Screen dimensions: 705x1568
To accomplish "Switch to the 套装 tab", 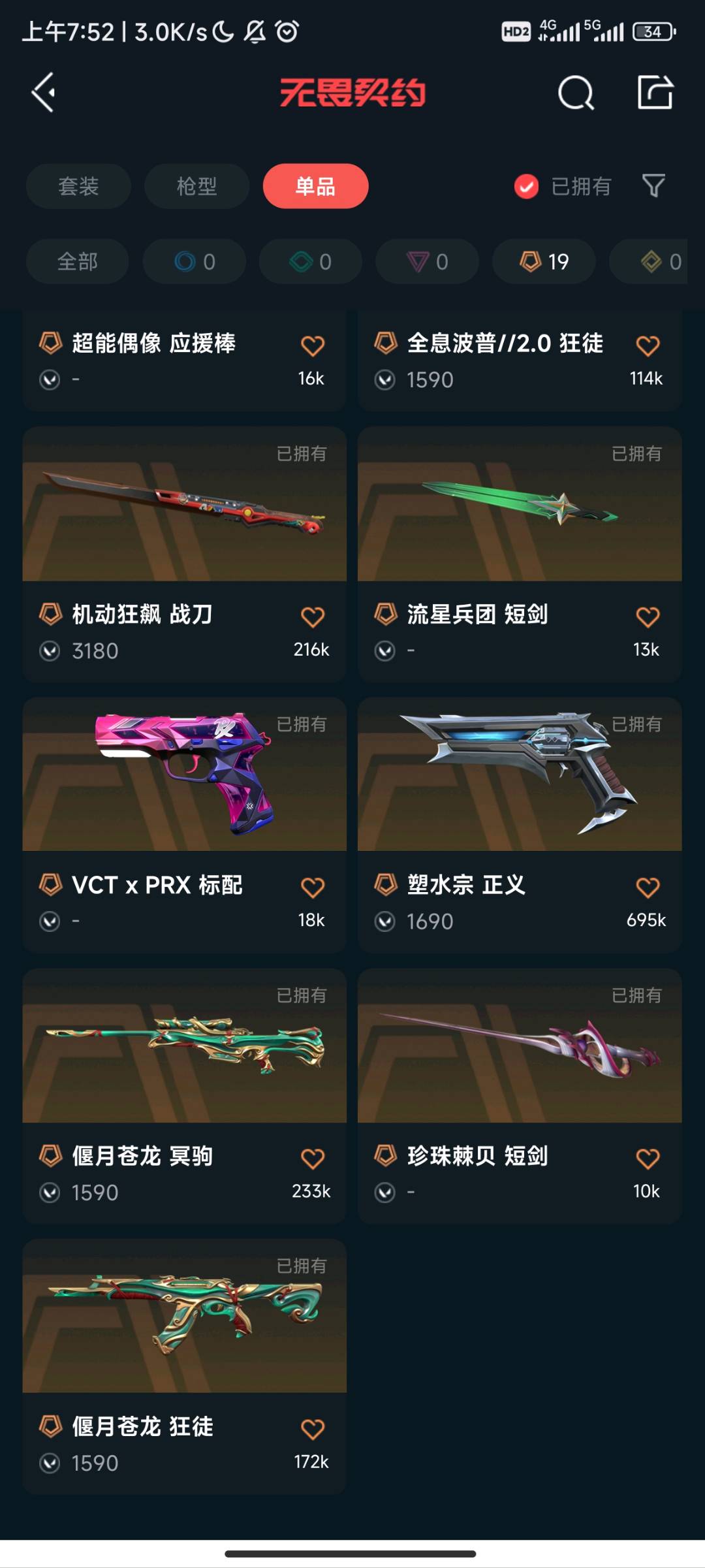I will (x=78, y=186).
